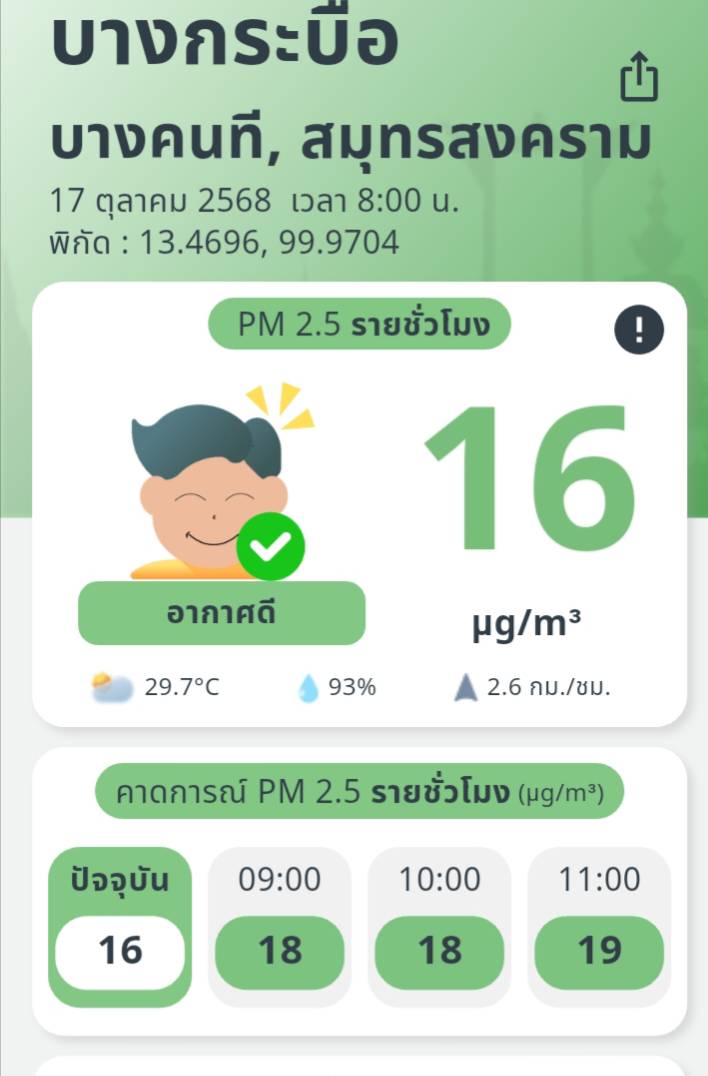Select the ปัจจุบัน current hour tile
708x1076 pixels.
pyautogui.click(x=120, y=926)
